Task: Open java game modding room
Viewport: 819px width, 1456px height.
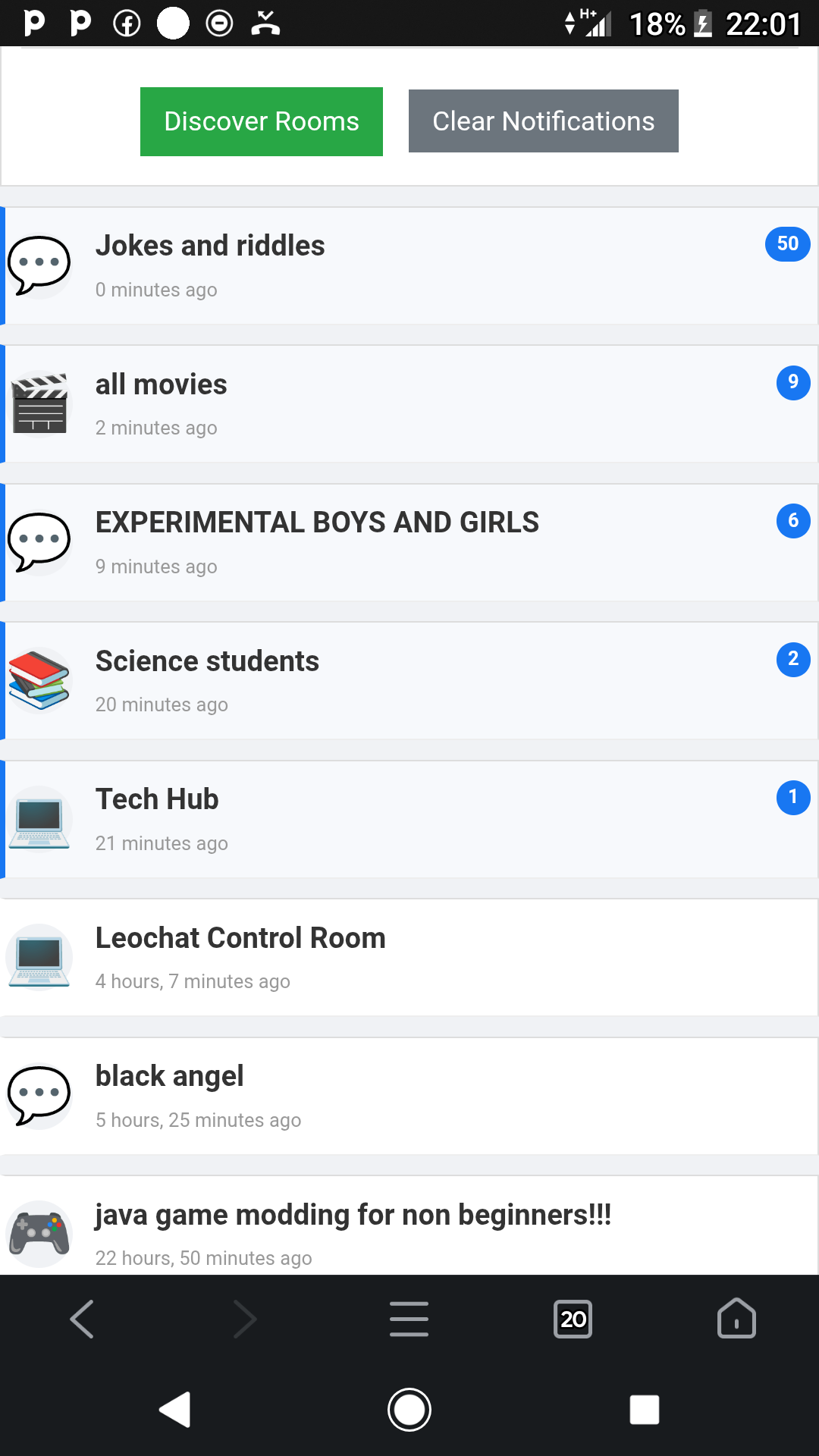Action: click(x=353, y=1216)
